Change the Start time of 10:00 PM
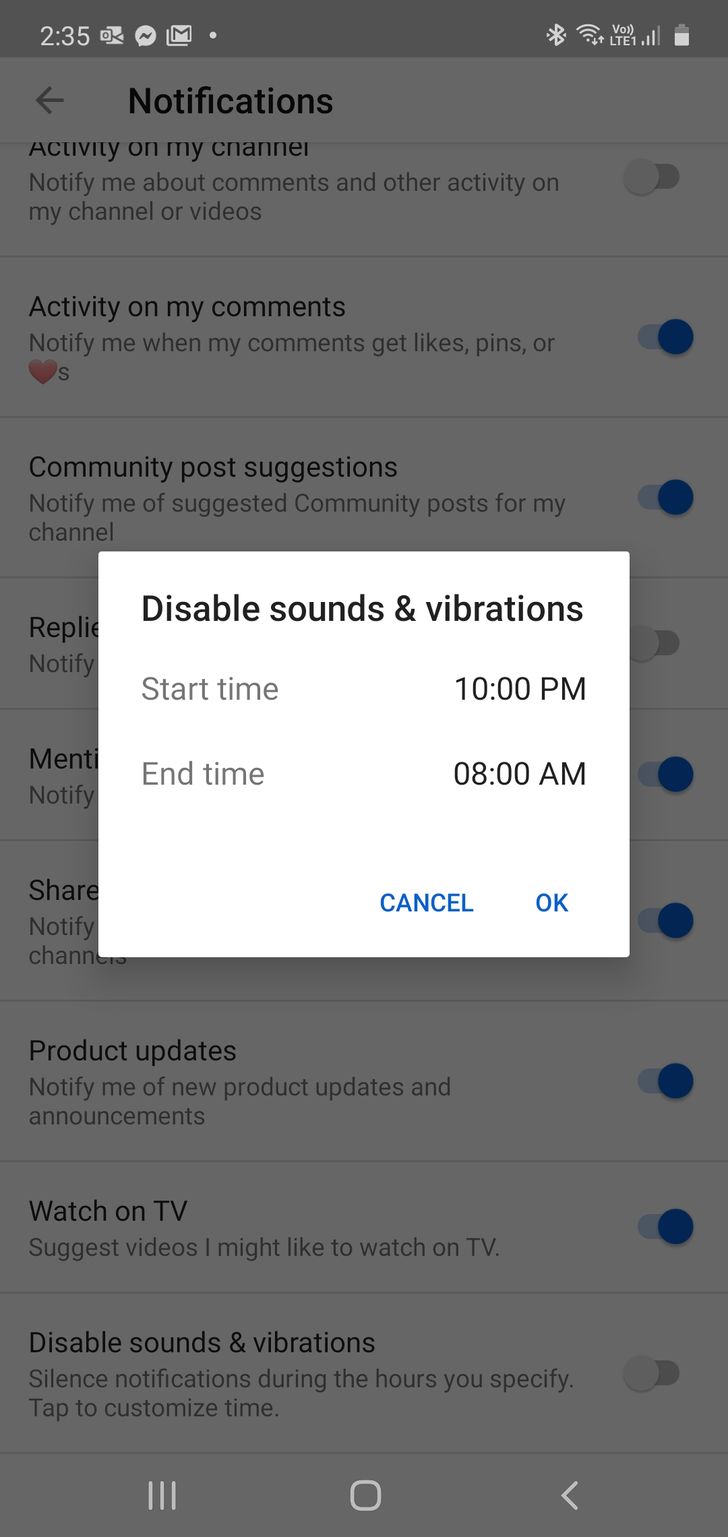Image resolution: width=728 pixels, height=1537 pixels. 519,689
